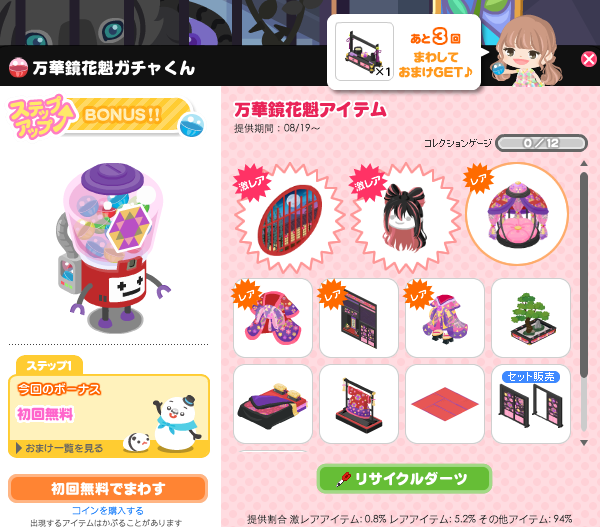
Task: Tap 初回無料でまわす button
Action: 107,488
